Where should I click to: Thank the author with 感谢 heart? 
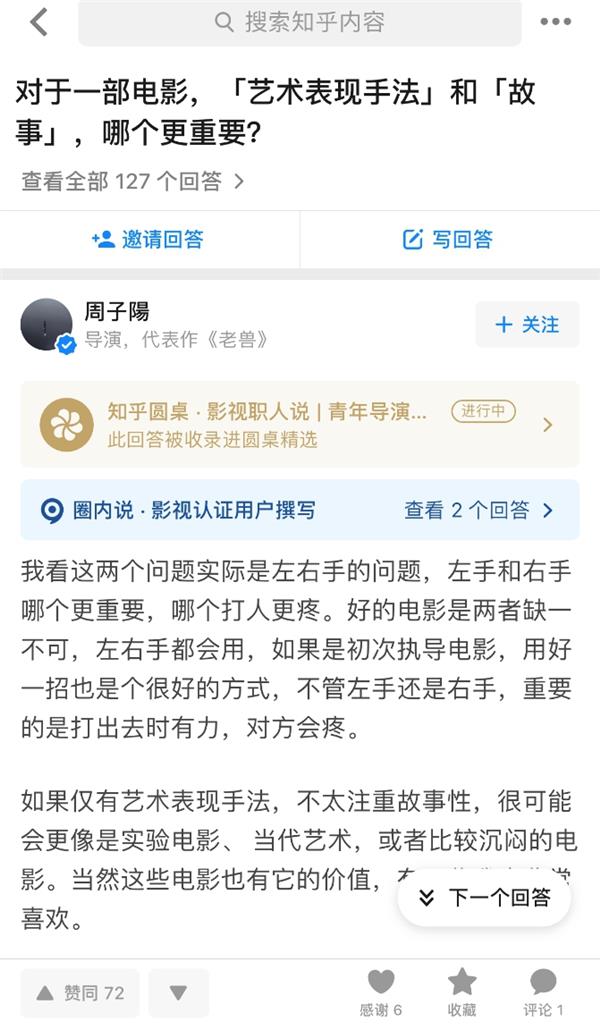381,993
